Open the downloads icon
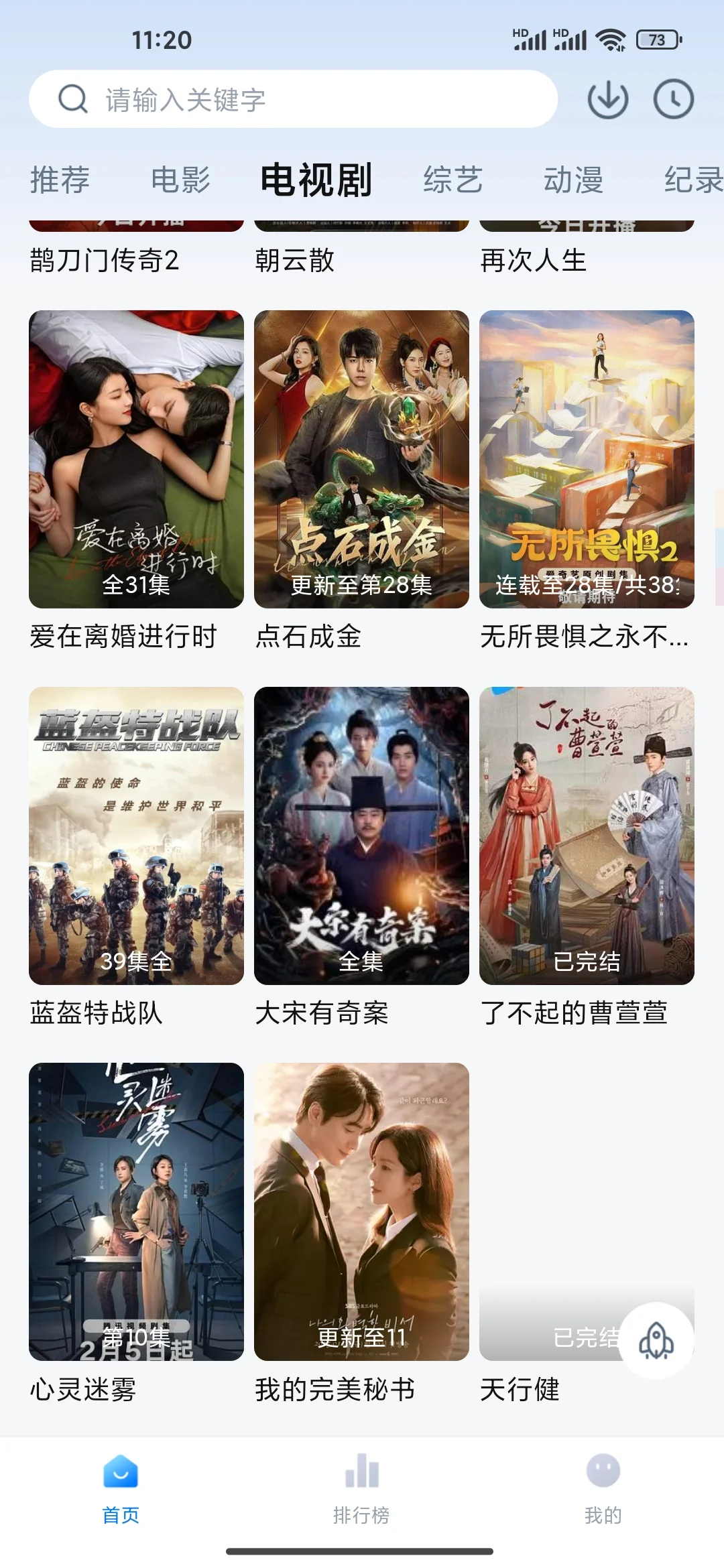This screenshot has width=724, height=1568. click(x=607, y=100)
